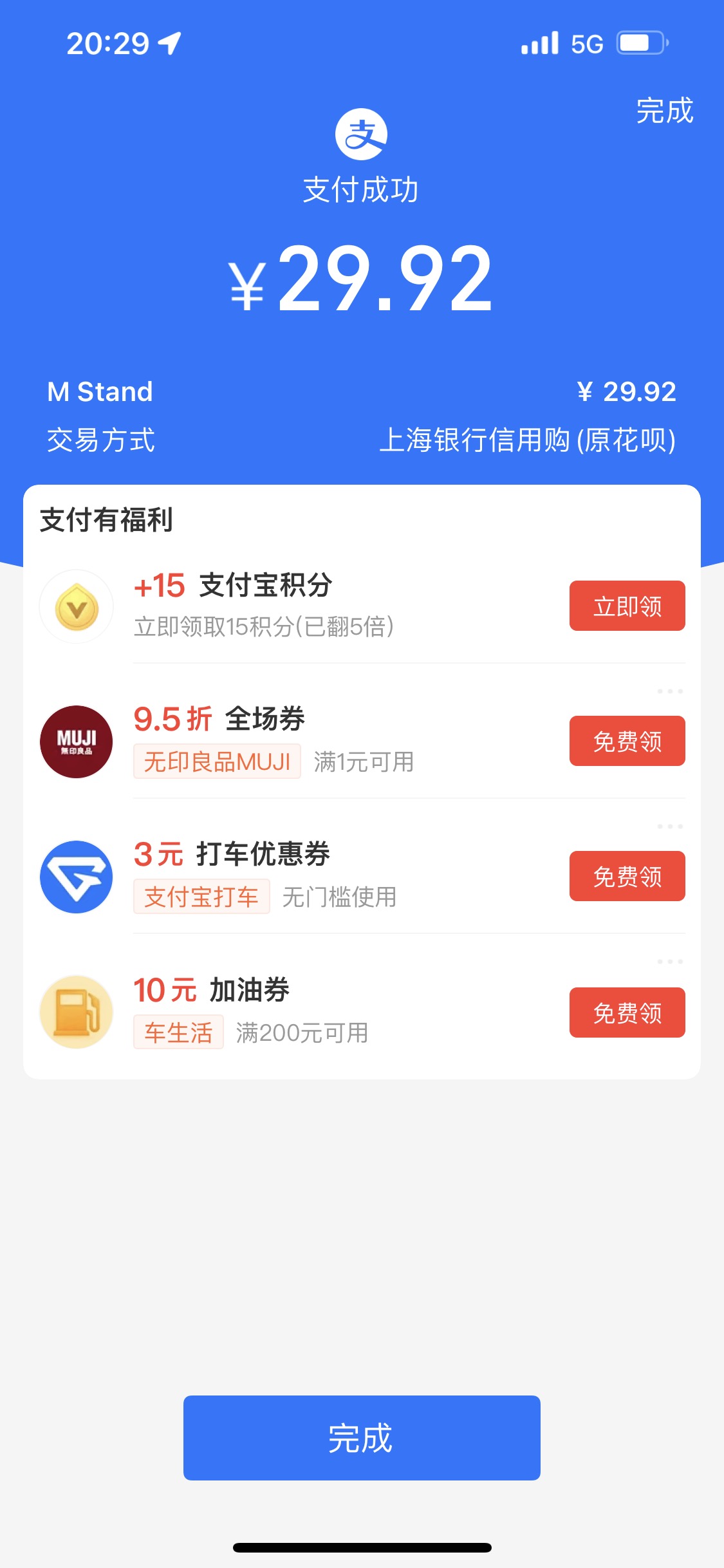Claim the 10元 加油券 with 免费领
Screen dimensions: 724x1568
(627, 1013)
